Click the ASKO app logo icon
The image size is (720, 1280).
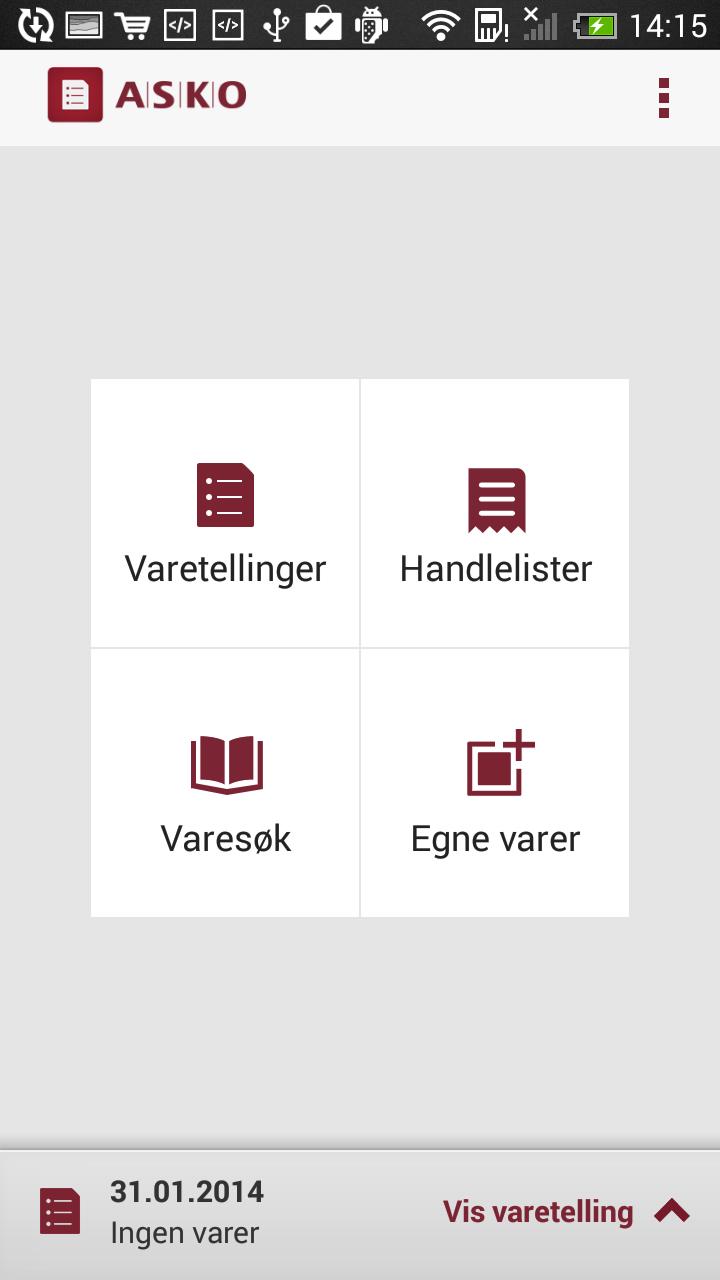(x=75, y=96)
